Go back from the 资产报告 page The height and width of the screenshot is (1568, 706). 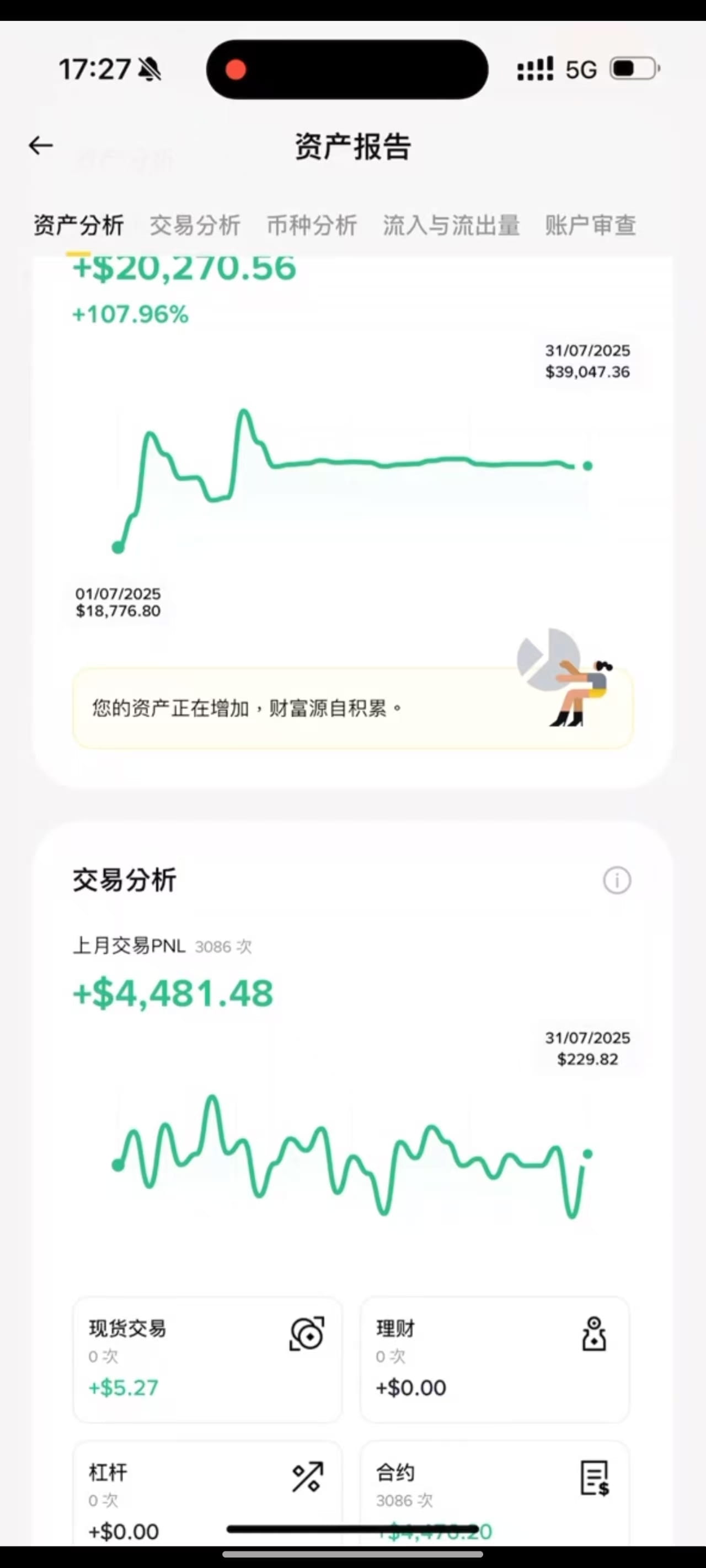pos(41,146)
